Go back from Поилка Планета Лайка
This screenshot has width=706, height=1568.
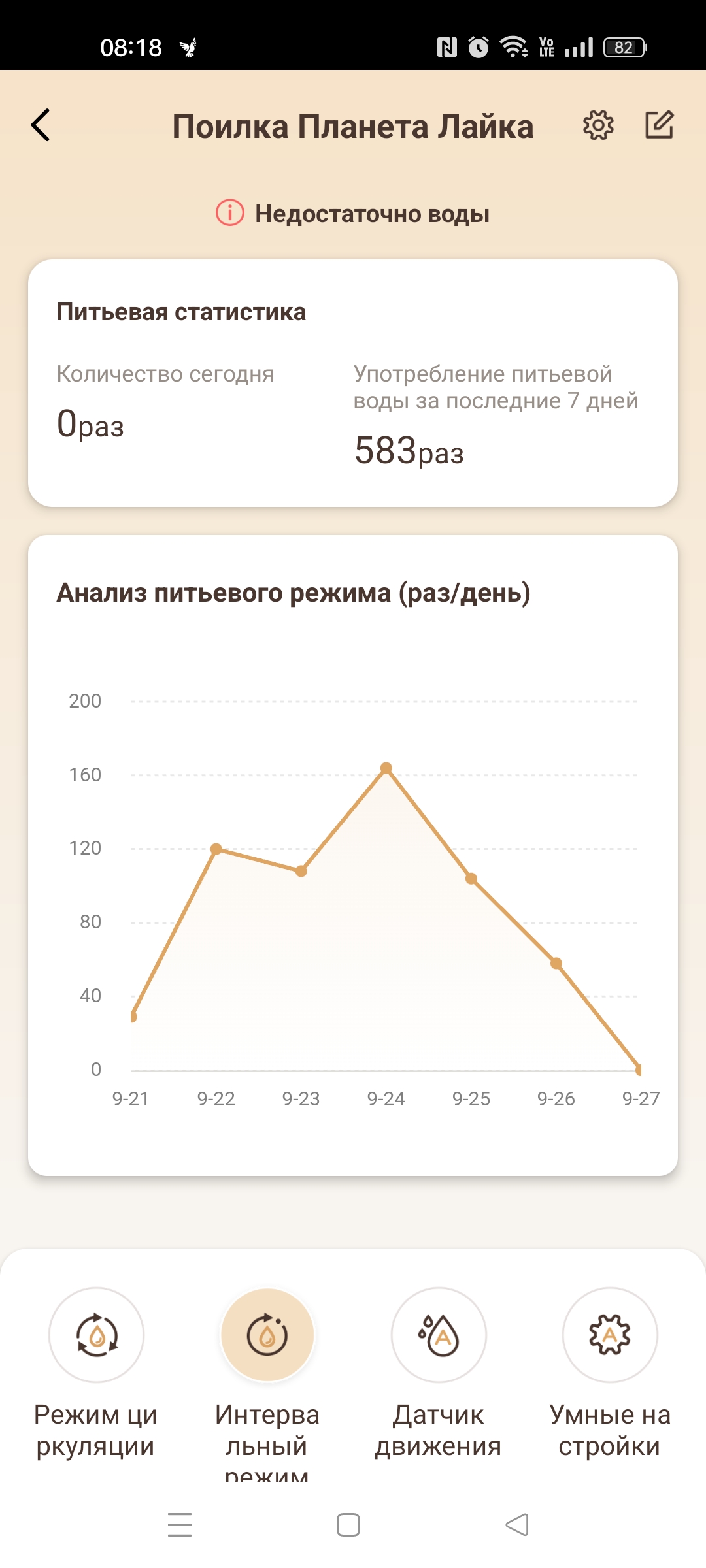(x=41, y=125)
